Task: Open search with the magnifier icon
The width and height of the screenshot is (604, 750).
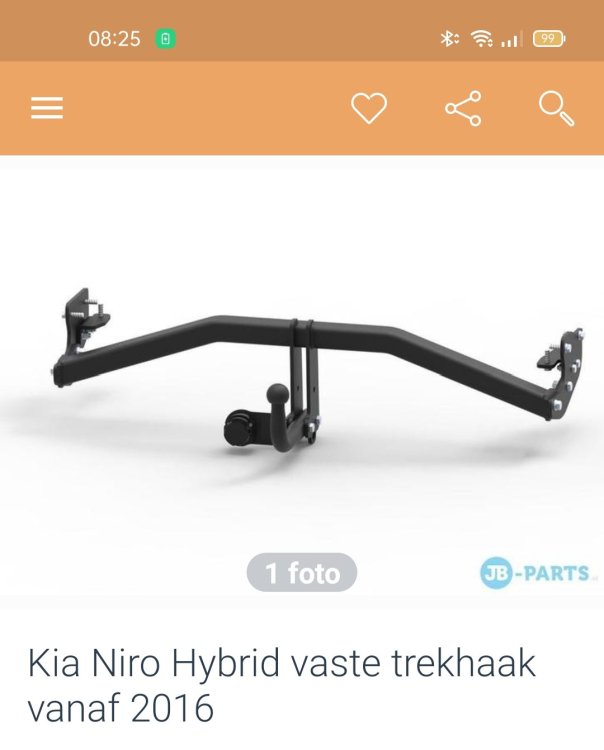Action: point(556,108)
